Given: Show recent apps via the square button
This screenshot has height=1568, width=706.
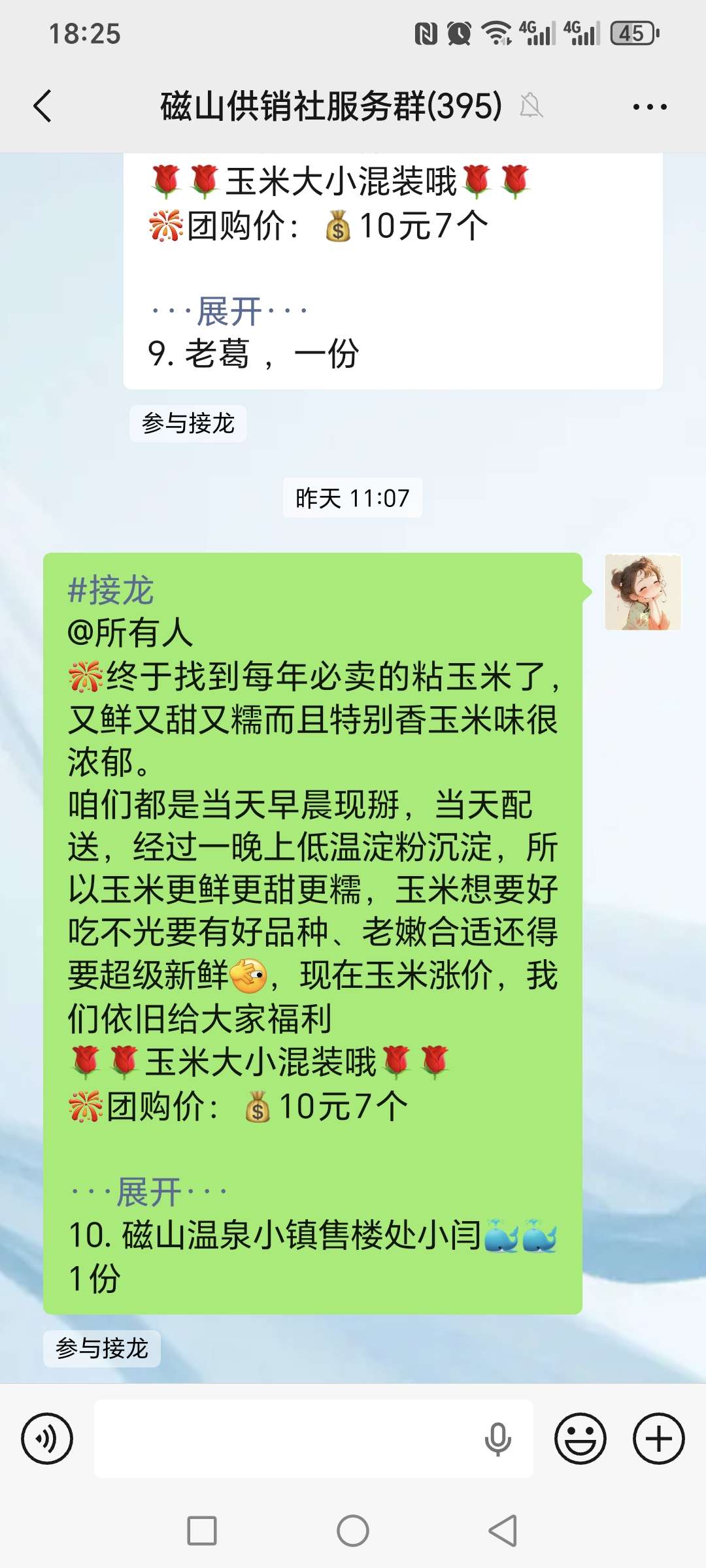Looking at the screenshot, I should [x=202, y=1530].
